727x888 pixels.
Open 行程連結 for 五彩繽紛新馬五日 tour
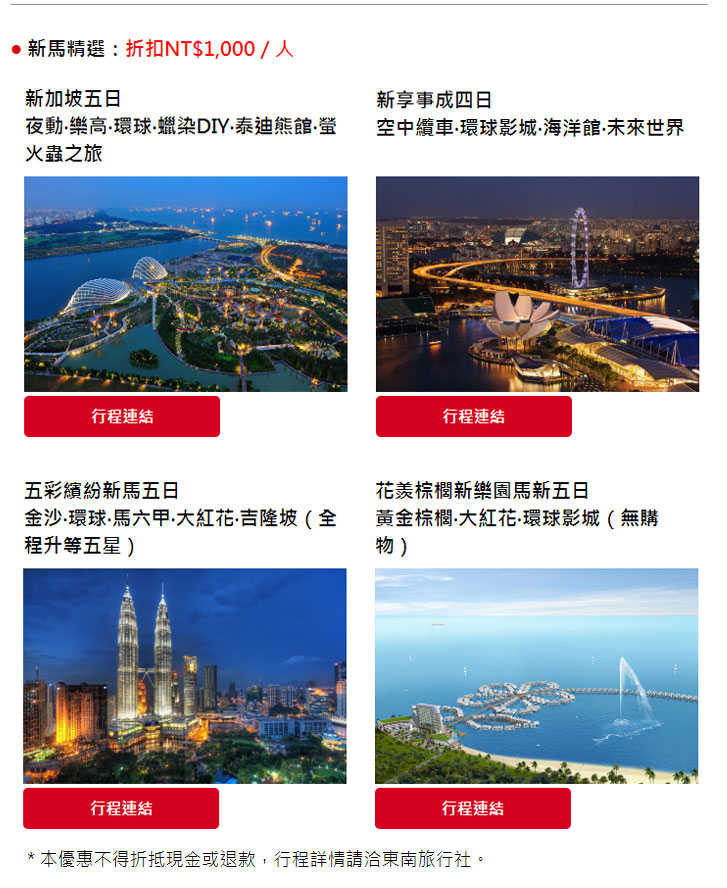[x=121, y=808]
